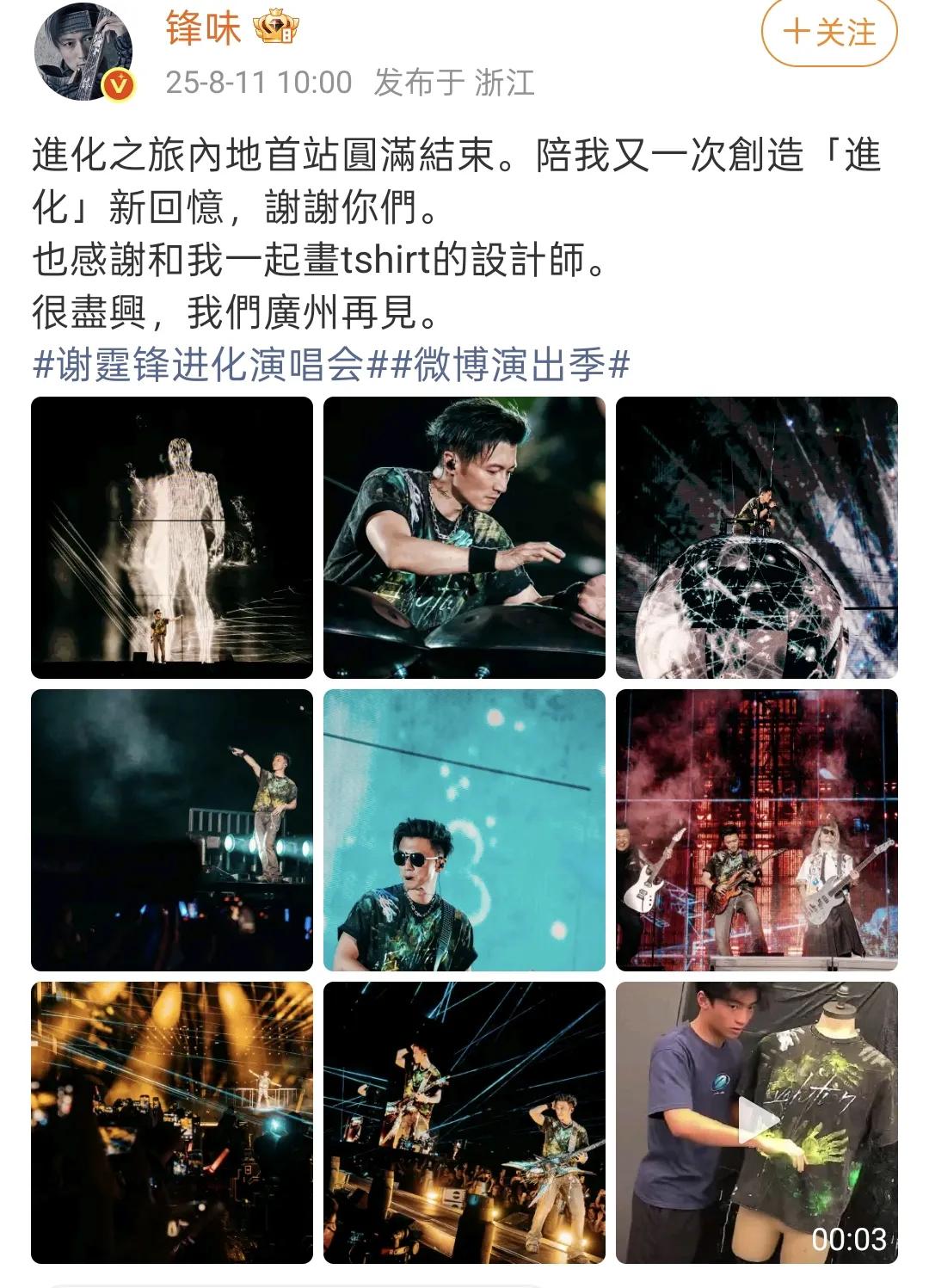
Task: Open the golden laser crowd photo
Action: click(172, 1123)
